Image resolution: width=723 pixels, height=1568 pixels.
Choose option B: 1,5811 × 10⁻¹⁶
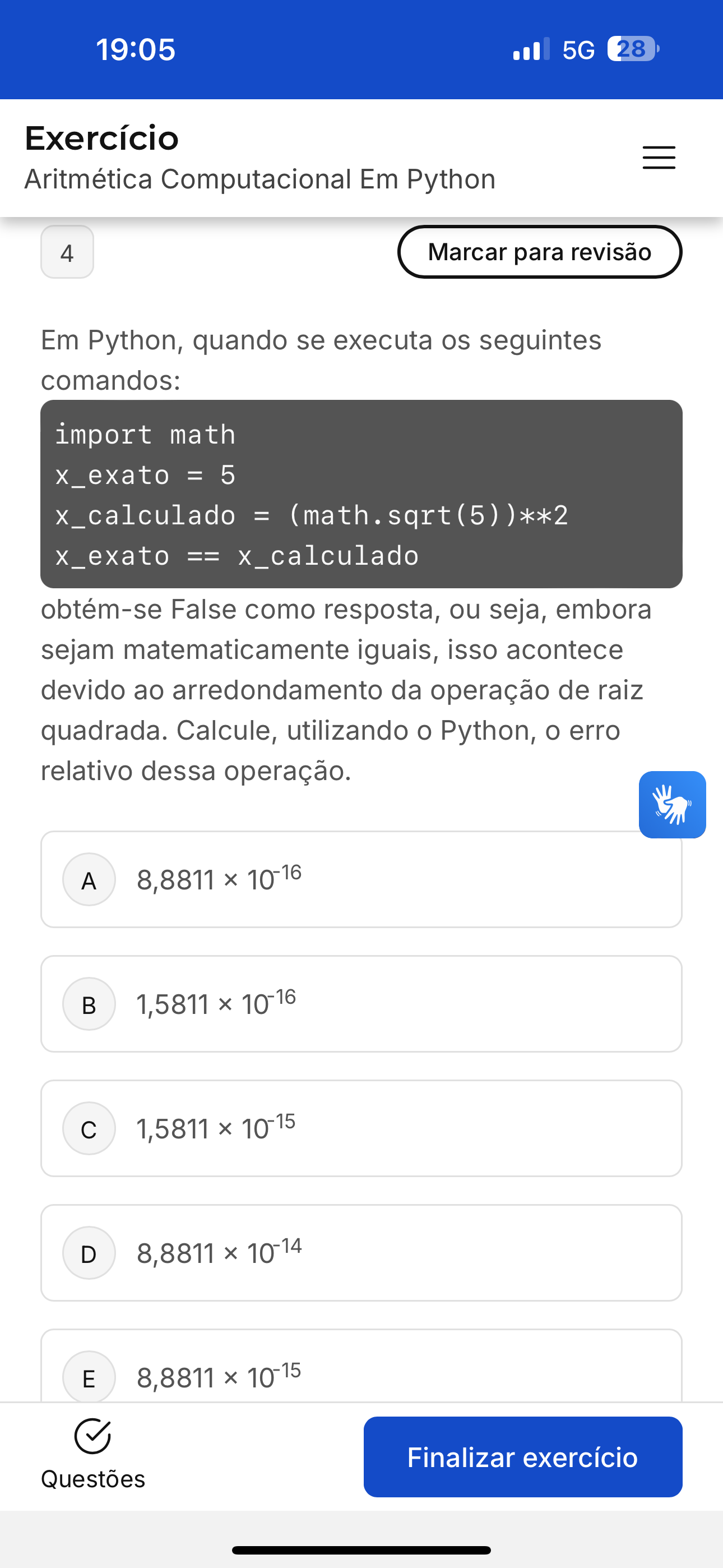[360, 1004]
